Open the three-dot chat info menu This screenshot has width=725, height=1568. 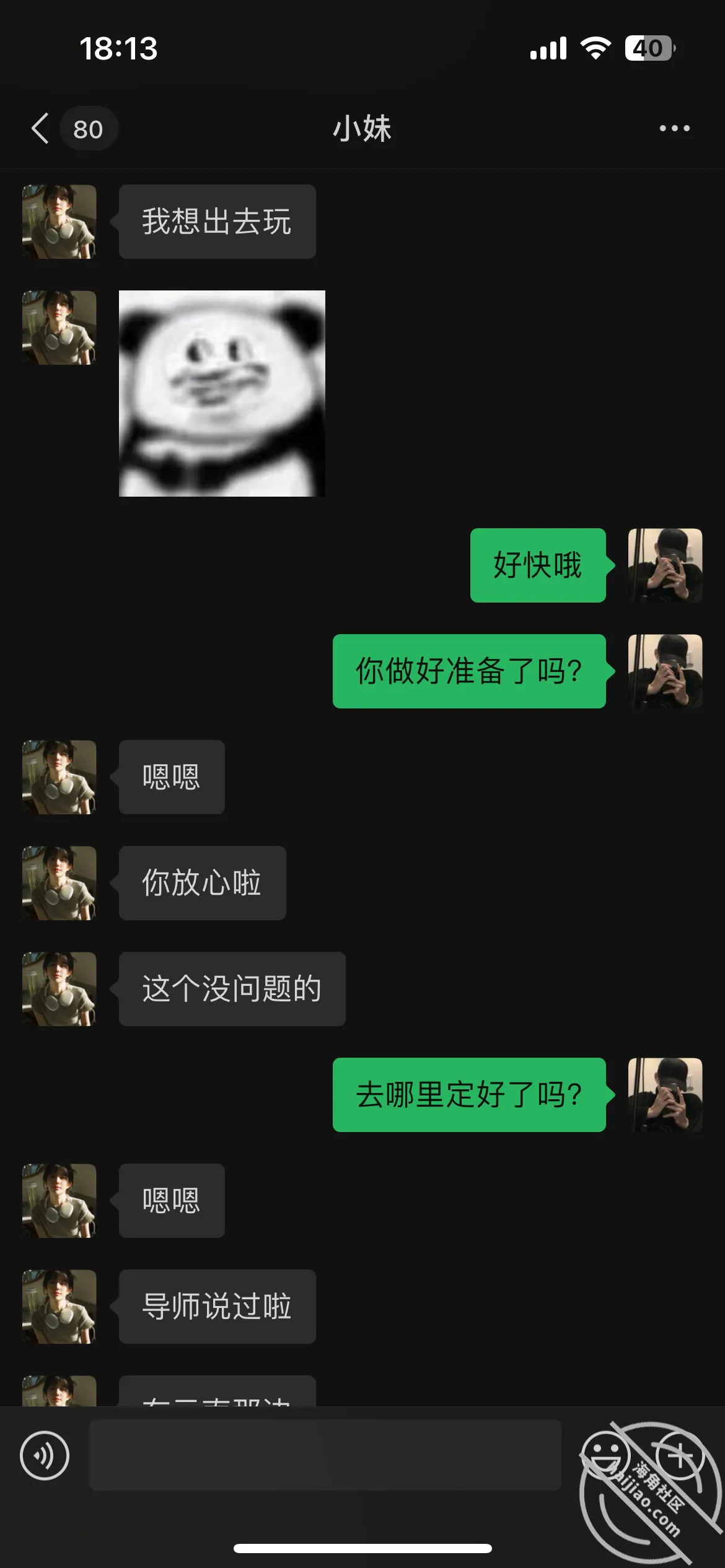click(x=674, y=129)
